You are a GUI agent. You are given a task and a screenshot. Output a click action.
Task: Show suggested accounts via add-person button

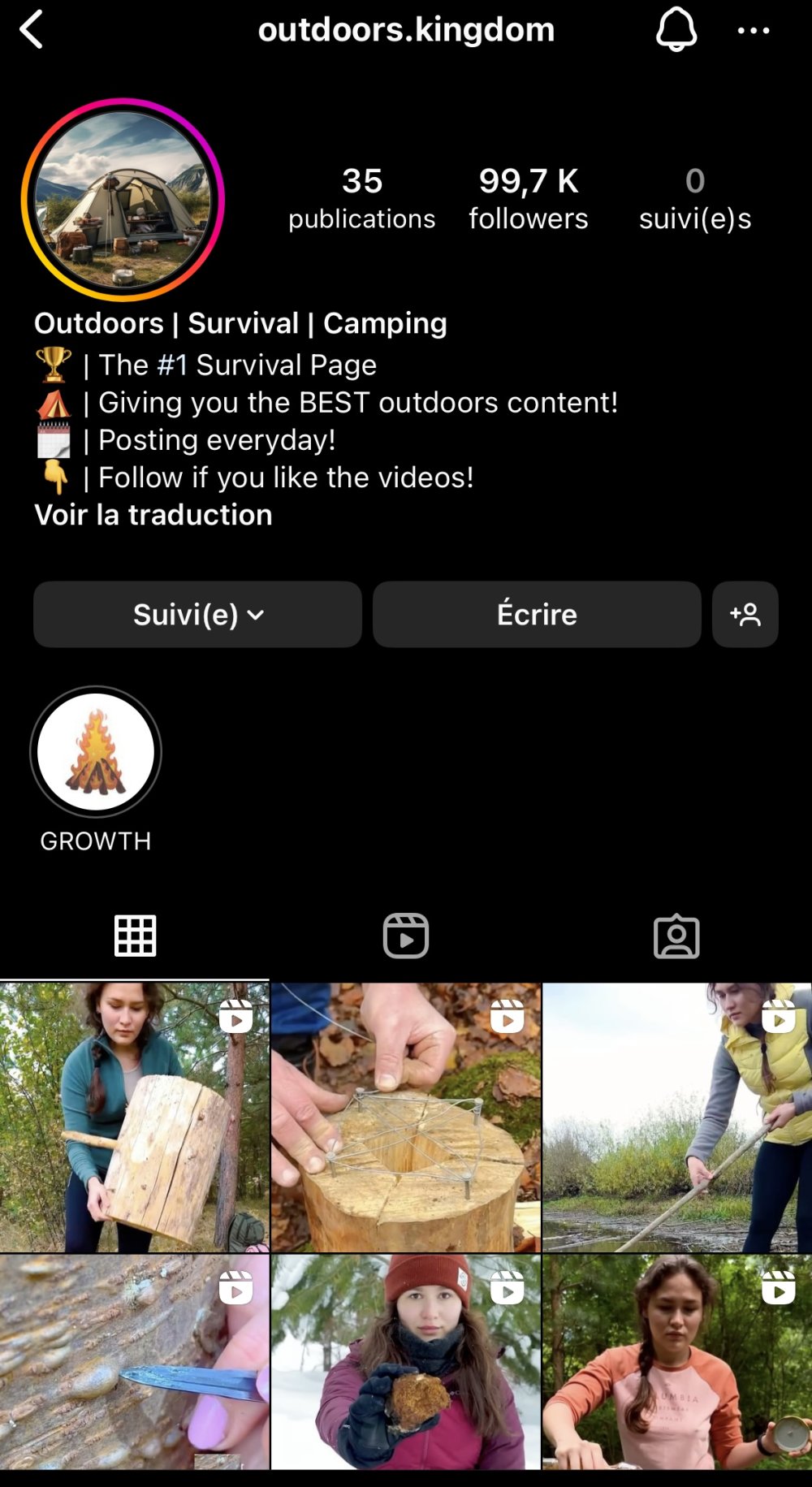(x=745, y=615)
